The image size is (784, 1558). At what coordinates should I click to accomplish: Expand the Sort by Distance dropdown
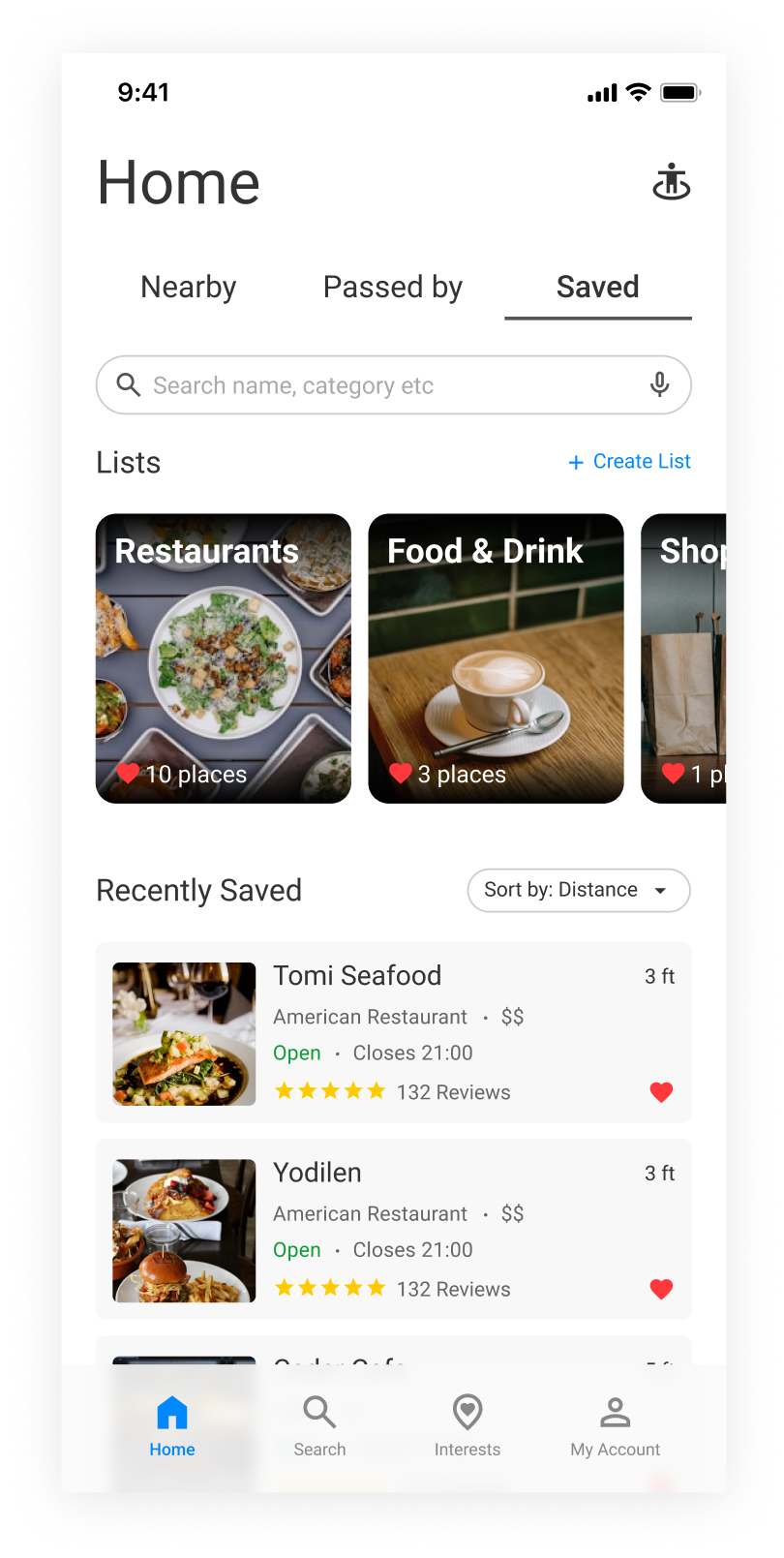coord(578,890)
